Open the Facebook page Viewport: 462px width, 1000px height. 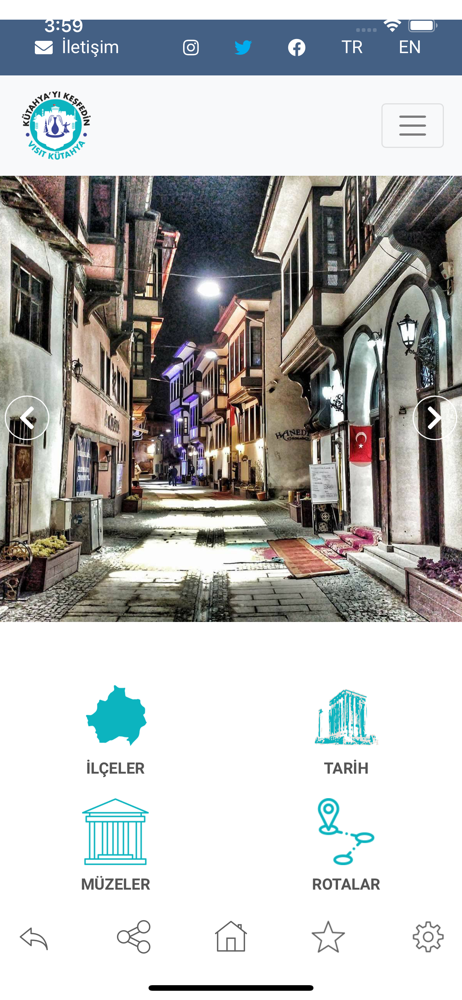pyautogui.click(x=296, y=48)
